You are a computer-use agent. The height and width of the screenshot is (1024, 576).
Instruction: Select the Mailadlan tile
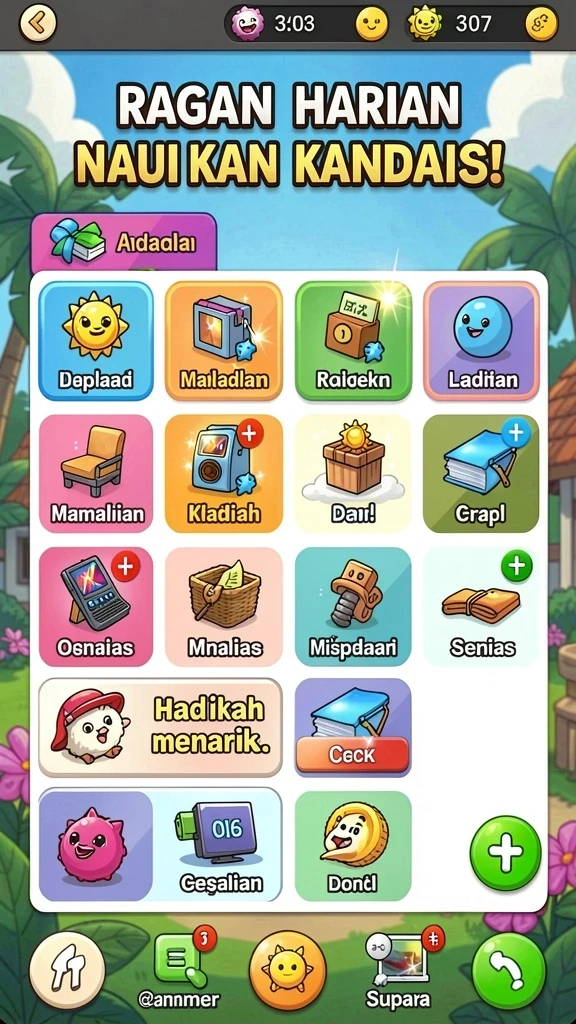click(224, 340)
